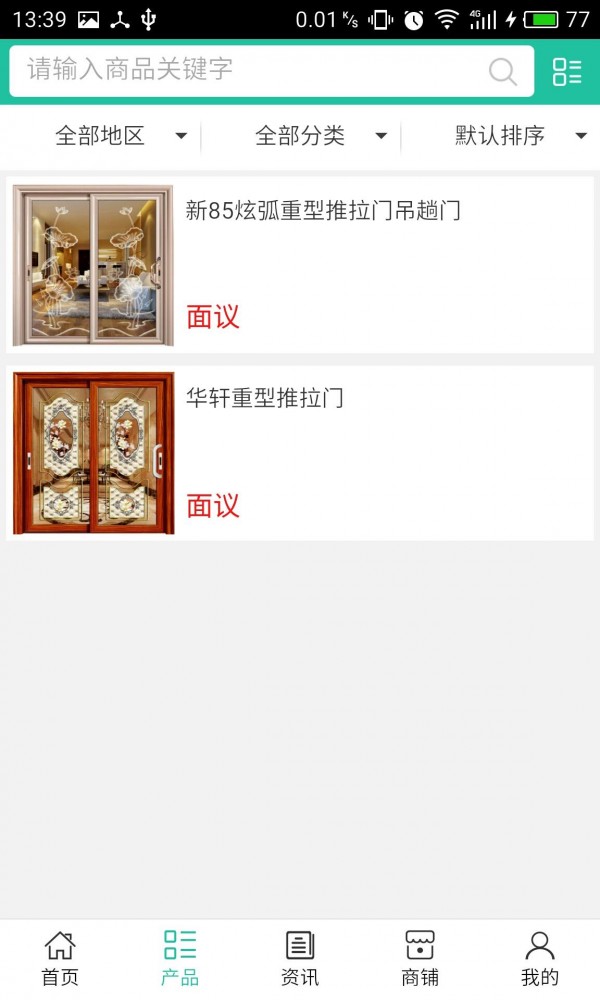600x1000 pixels.
Task: Select the 产品 products tab
Action: (180, 958)
